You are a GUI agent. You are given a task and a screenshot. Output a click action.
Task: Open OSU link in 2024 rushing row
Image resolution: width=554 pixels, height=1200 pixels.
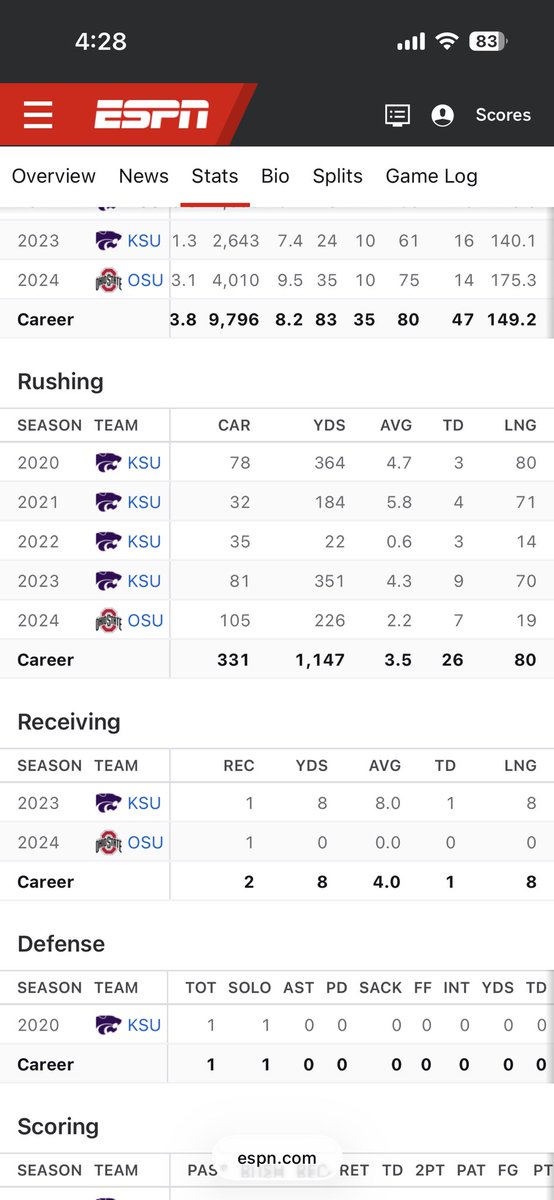[145, 620]
